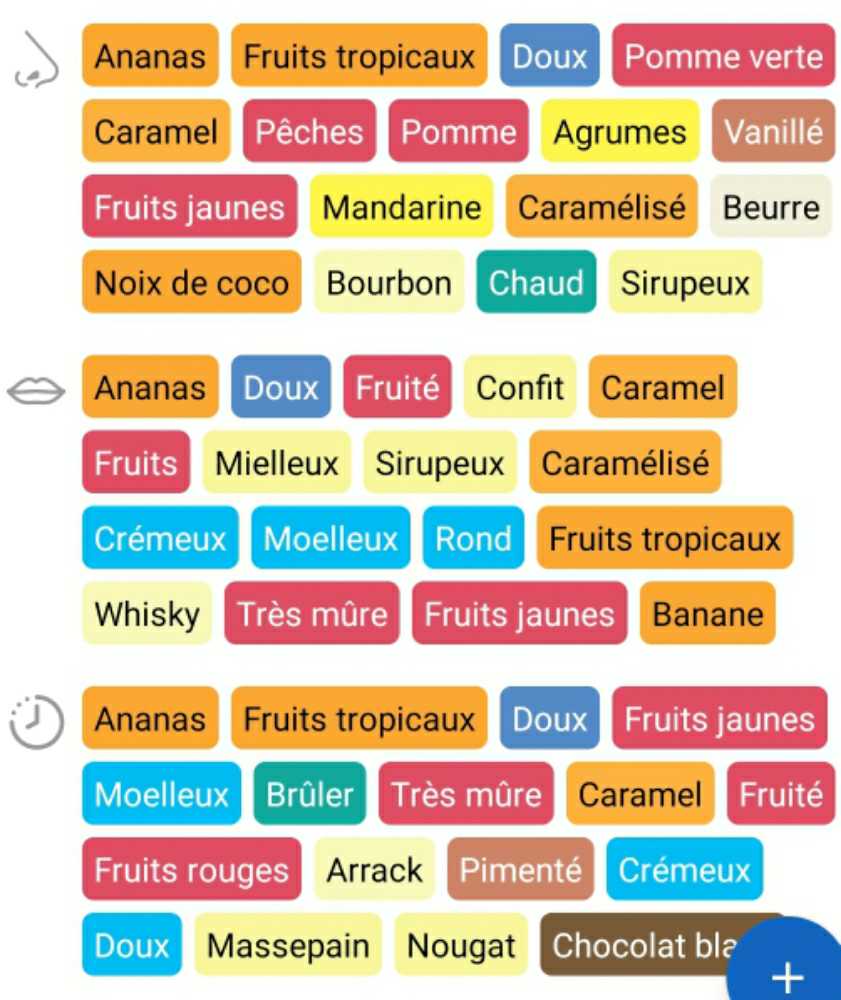Tap the Mielleux chip
The width and height of the screenshot is (841, 1000).
click(x=277, y=463)
